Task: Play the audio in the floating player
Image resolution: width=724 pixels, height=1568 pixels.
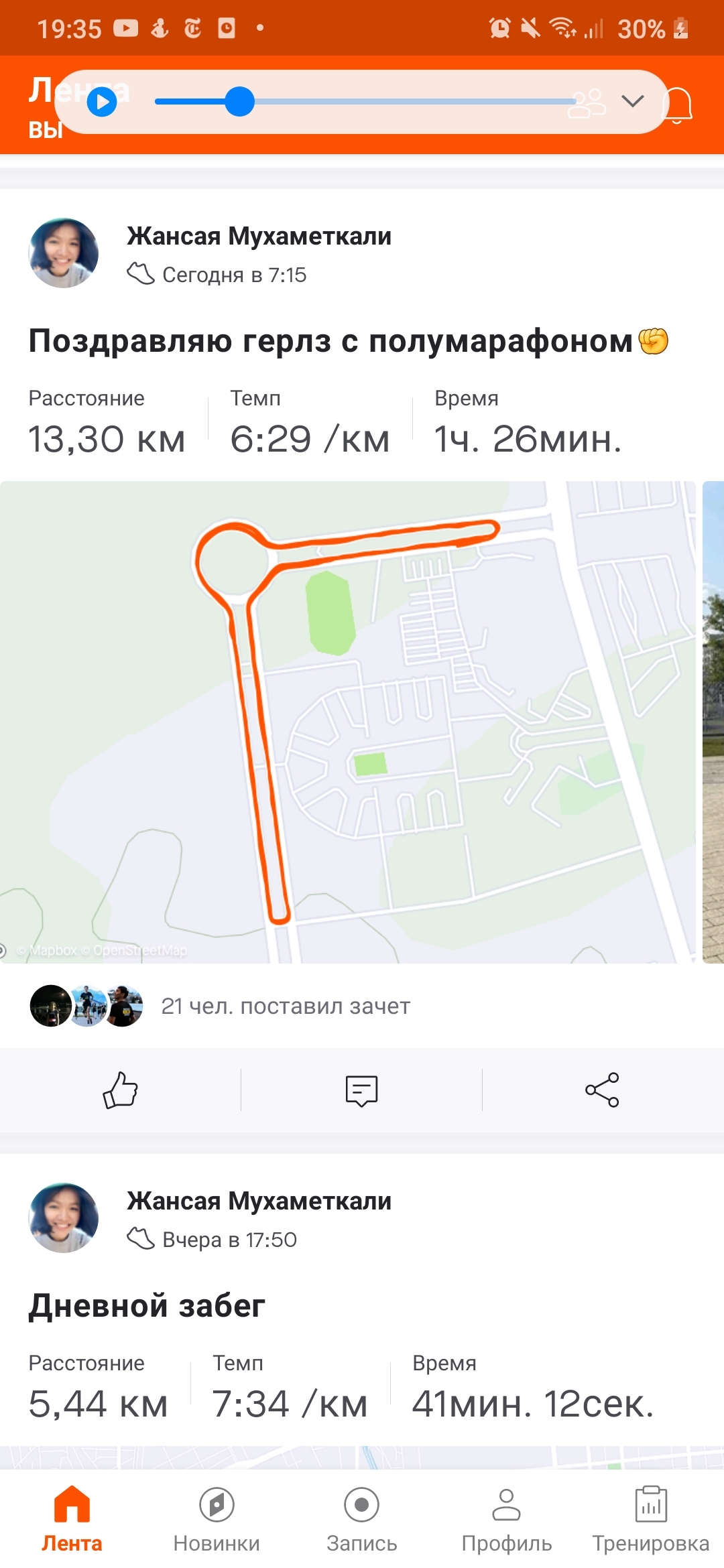Action: click(x=102, y=103)
